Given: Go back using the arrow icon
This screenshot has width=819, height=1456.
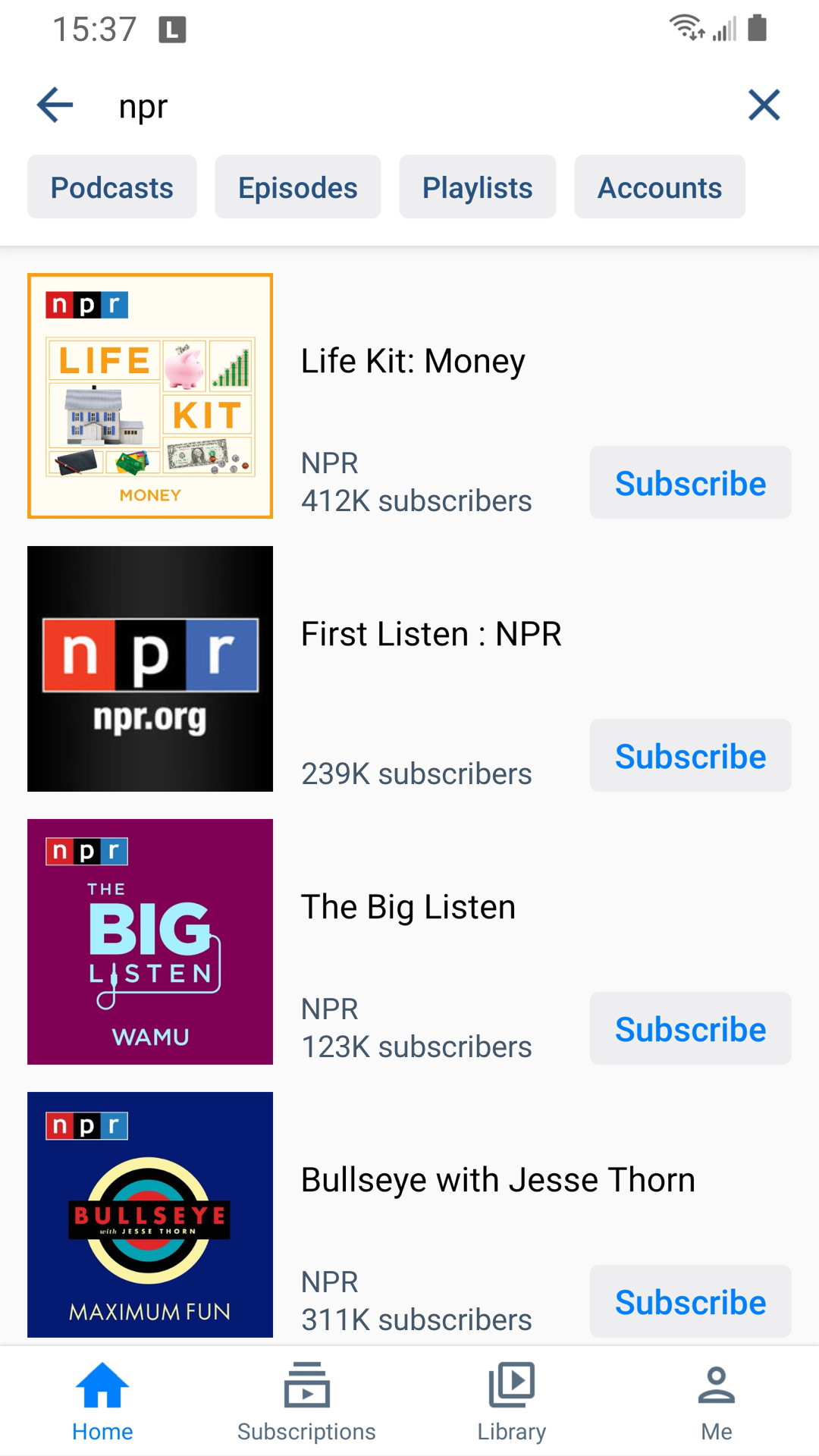Looking at the screenshot, I should tap(55, 105).
